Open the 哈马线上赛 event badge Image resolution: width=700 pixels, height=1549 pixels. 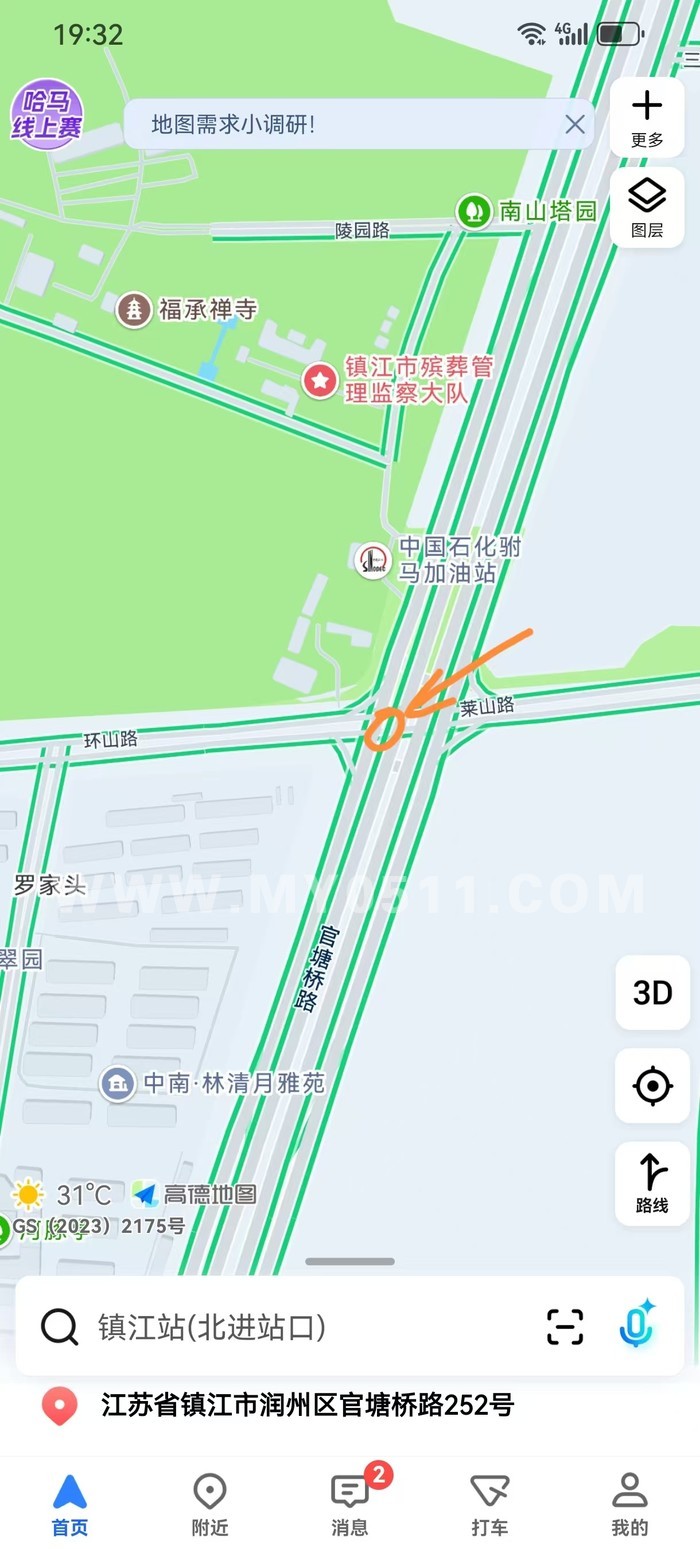[x=46, y=115]
